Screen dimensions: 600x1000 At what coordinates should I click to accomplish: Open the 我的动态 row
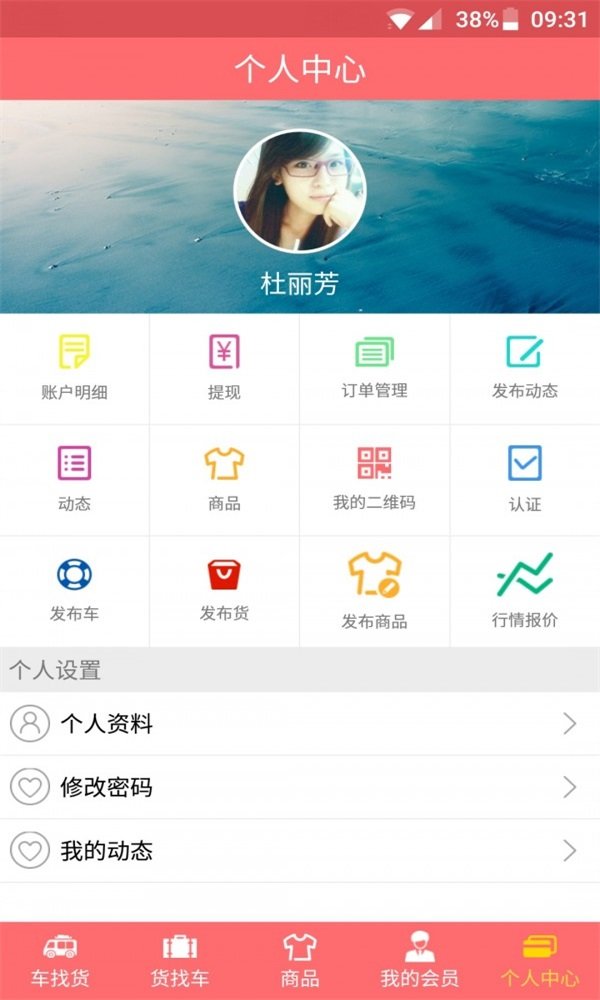[300, 851]
